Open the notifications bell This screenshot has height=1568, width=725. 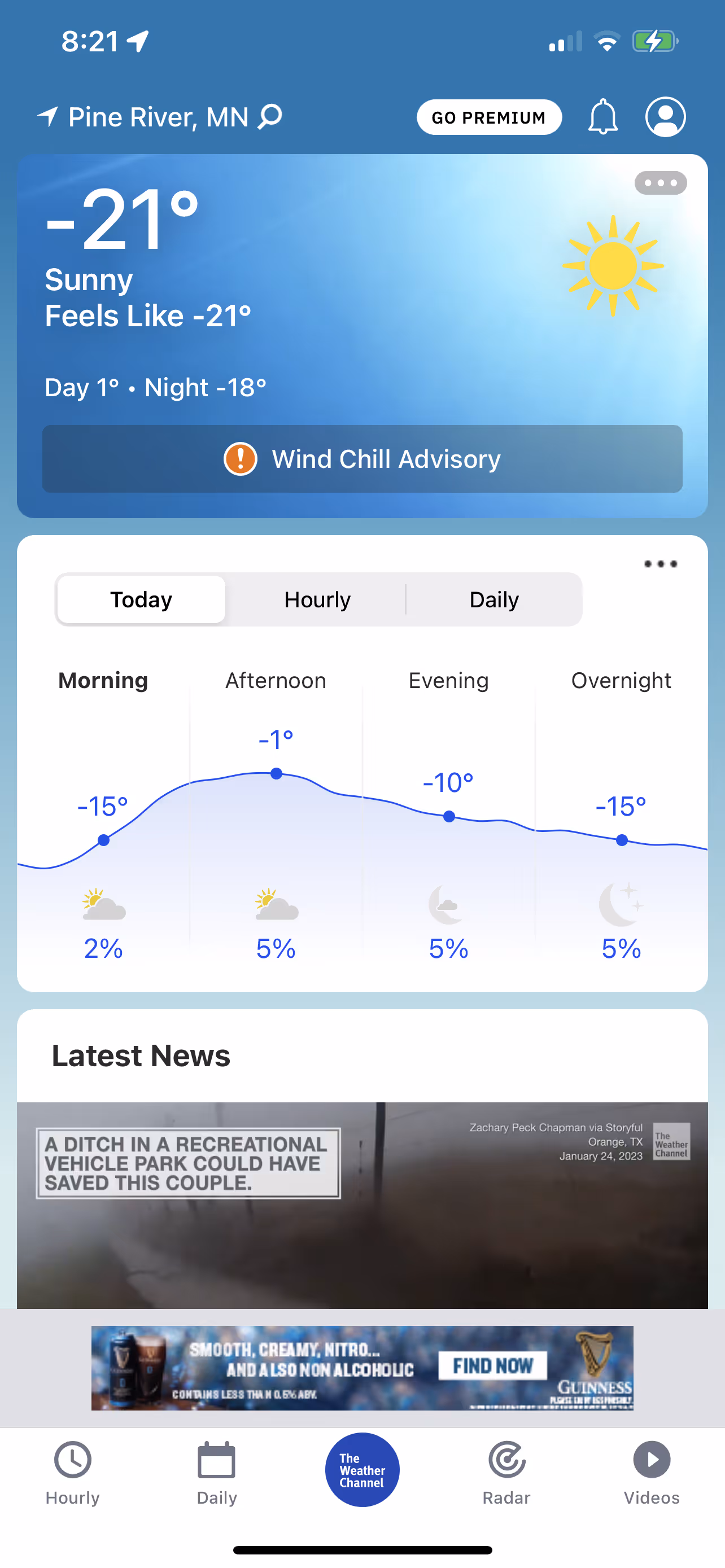(602, 116)
